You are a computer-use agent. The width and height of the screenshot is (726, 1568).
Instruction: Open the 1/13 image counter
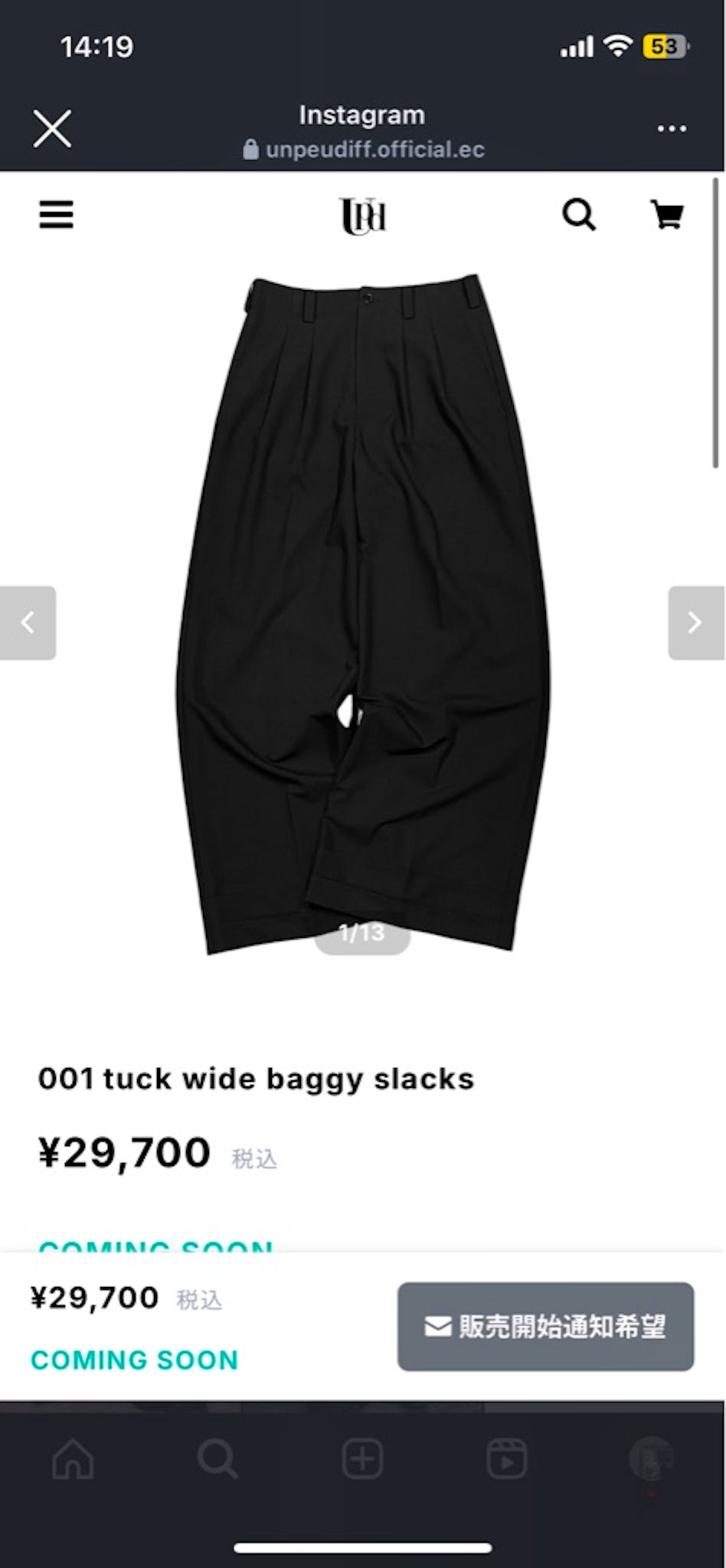(362, 933)
